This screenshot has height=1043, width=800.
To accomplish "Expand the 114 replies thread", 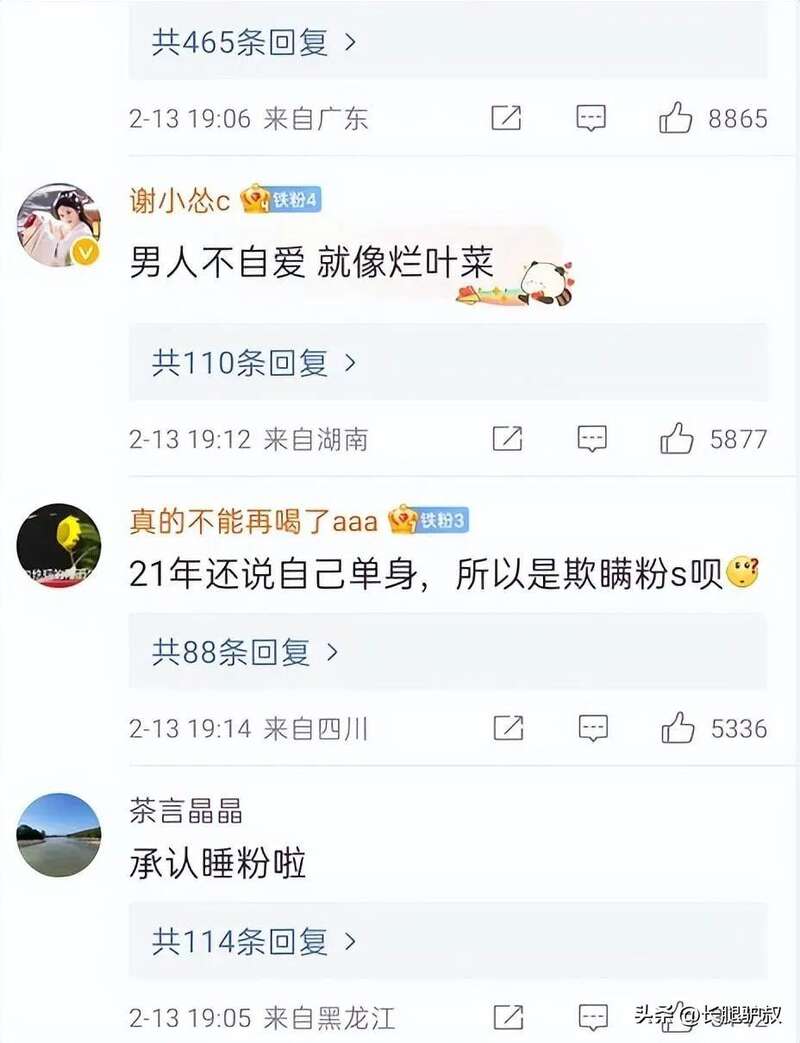I will pos(254,941).
